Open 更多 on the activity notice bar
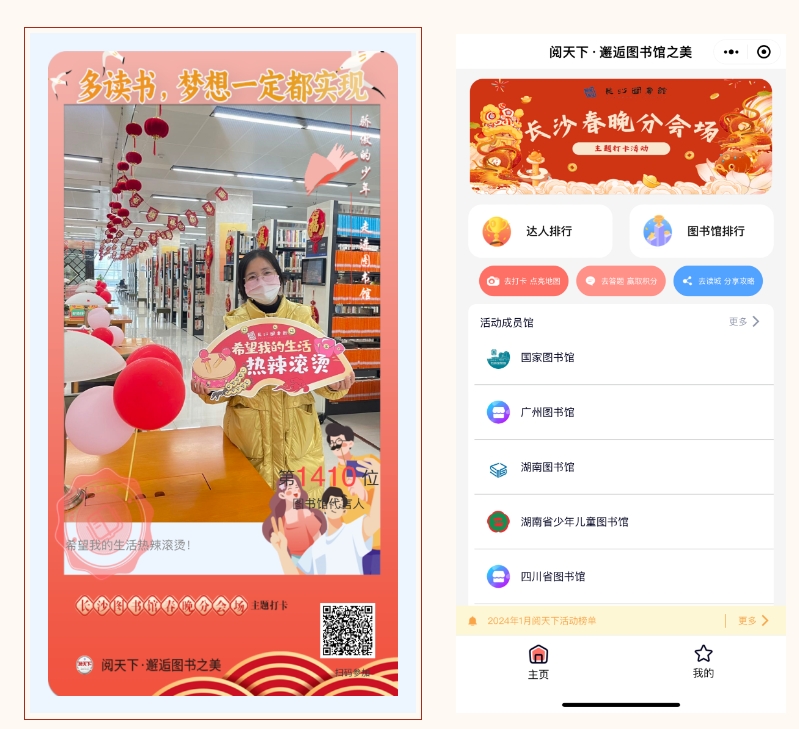The height and width of the screenshot is (729, 799). pos(753,621)
